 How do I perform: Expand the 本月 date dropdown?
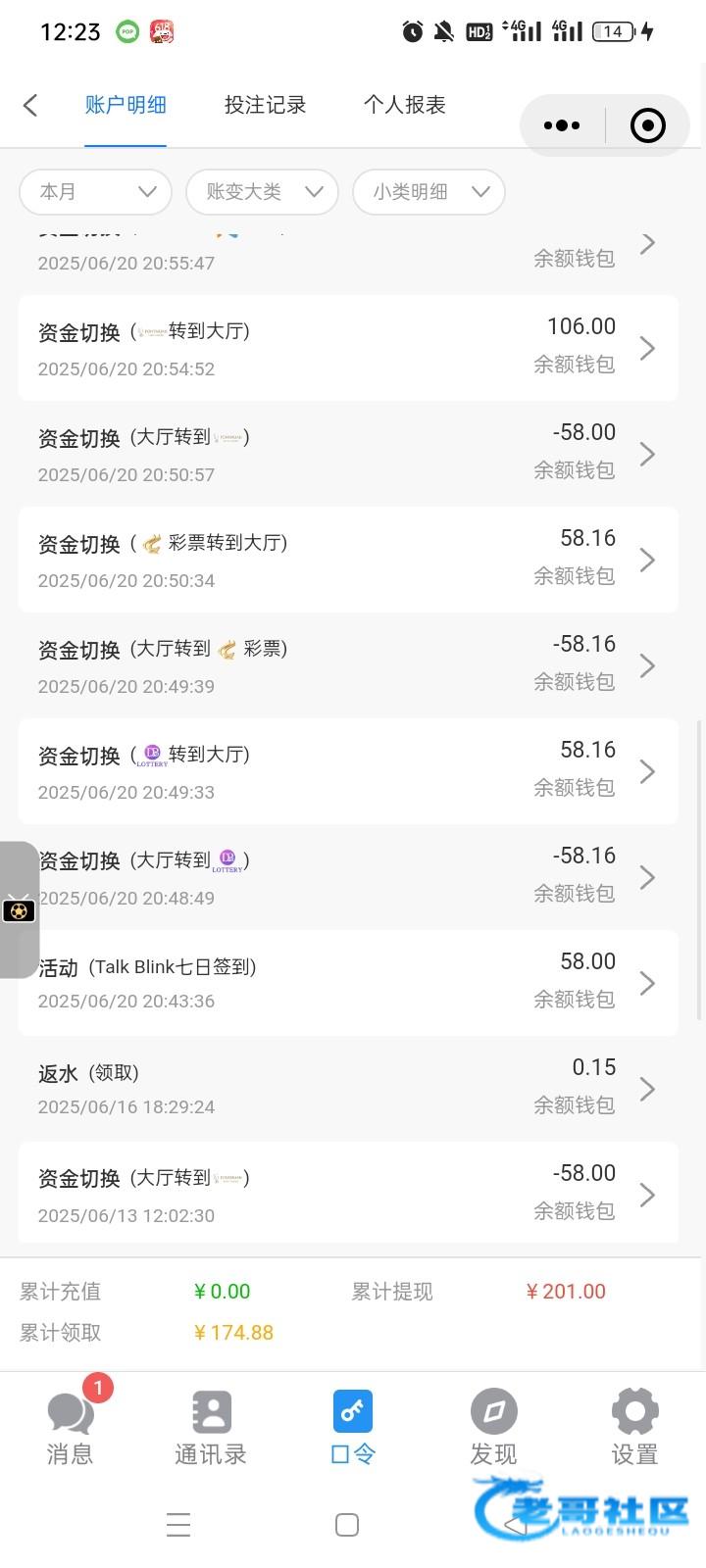coord(96,192)
